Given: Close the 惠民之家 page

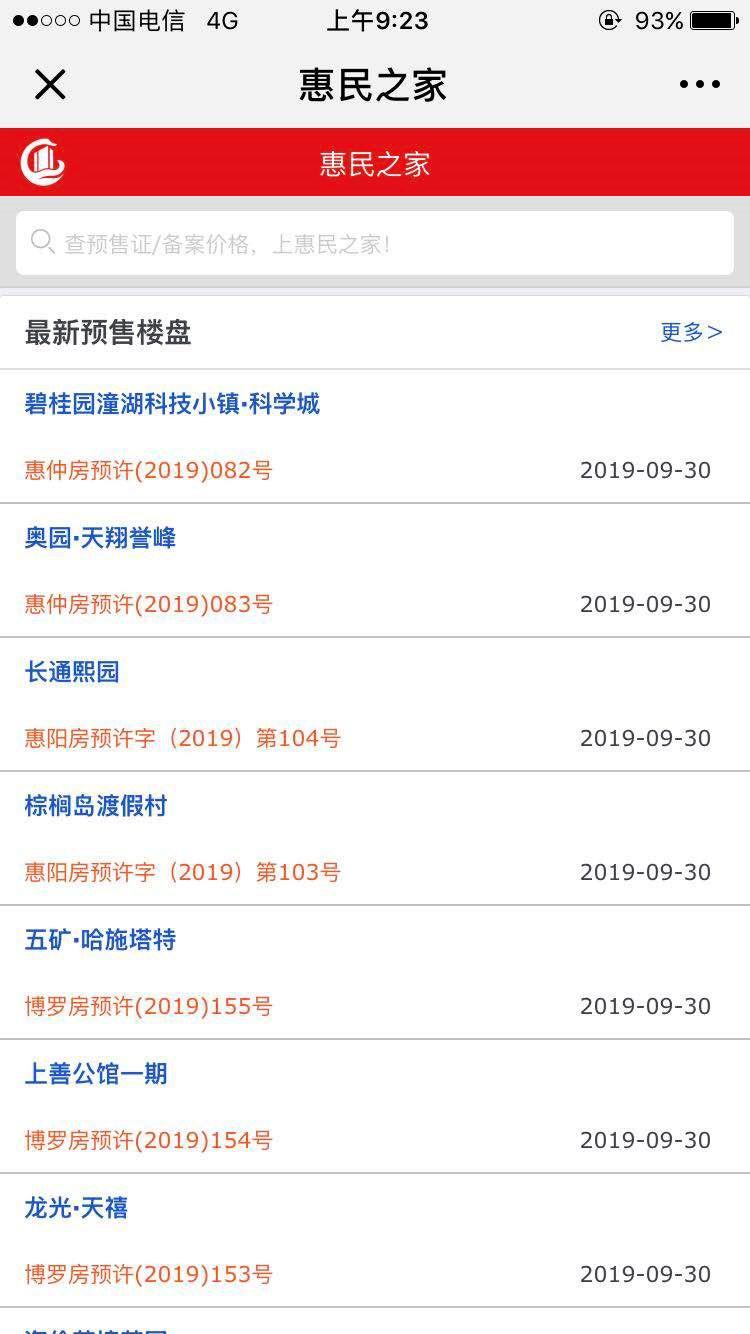Looking at the screenshot, I should pyautogui.click(x=50, y=85).
